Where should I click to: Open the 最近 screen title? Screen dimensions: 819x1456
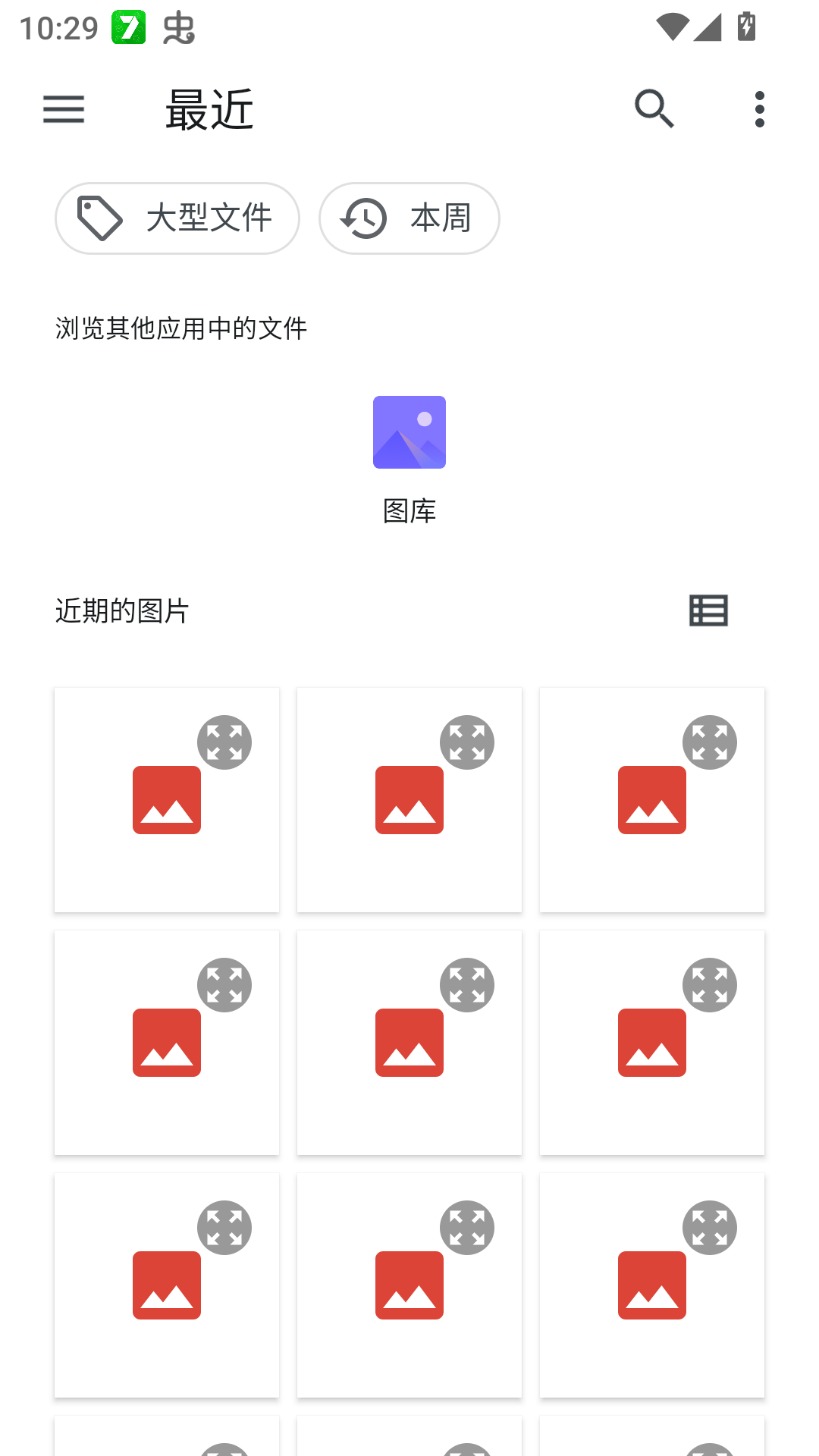(x=210, y=108)
